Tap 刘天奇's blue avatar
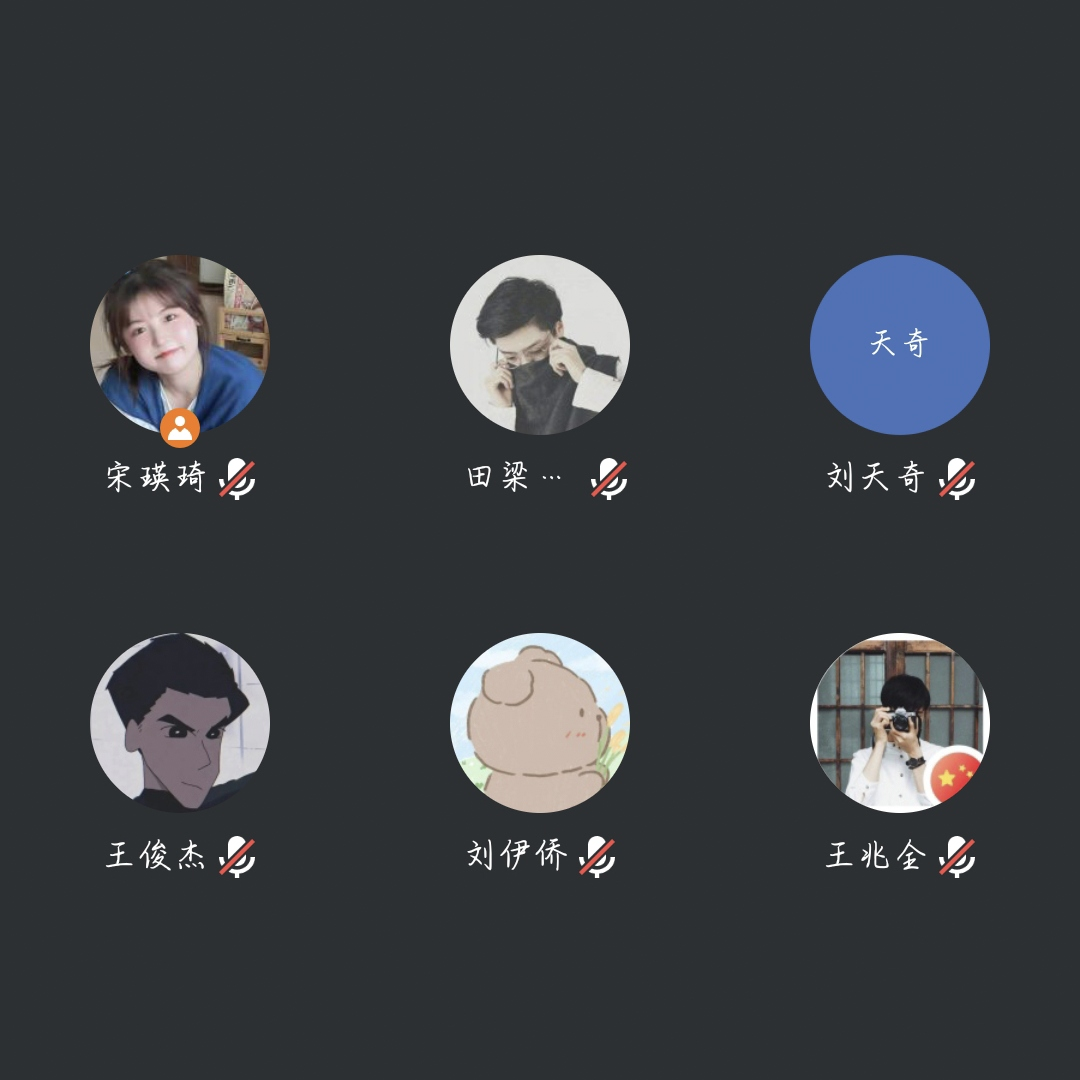 (x=900, y=344)
